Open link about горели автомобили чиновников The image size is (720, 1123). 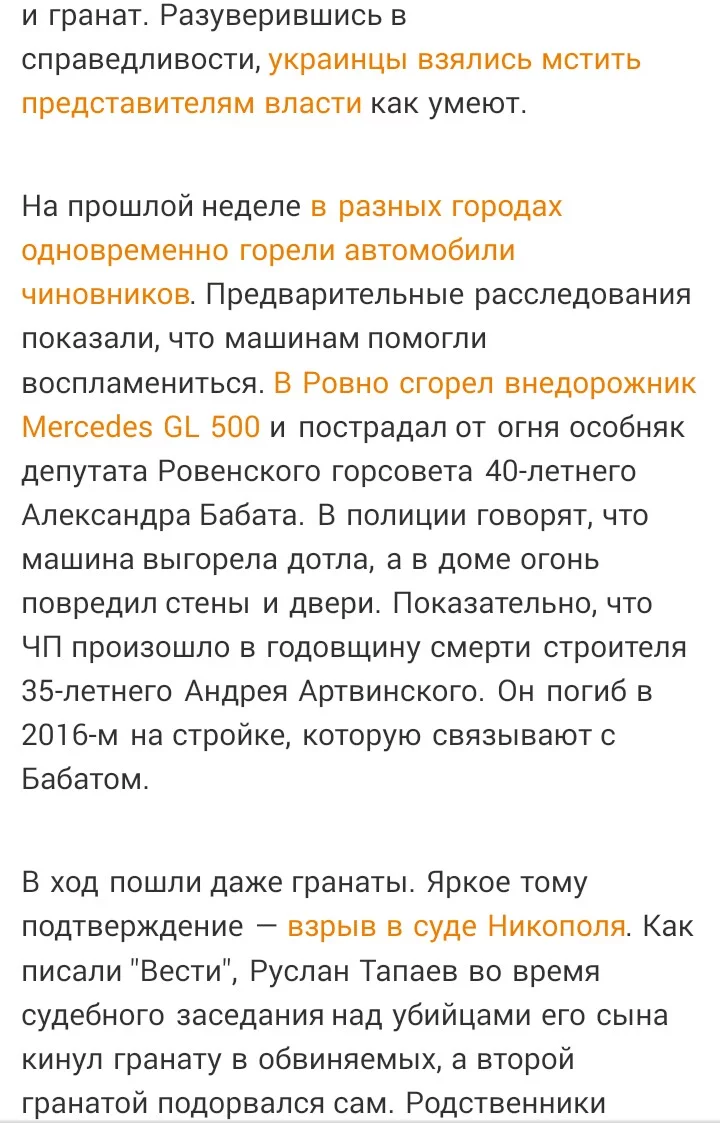coord(268,250)
